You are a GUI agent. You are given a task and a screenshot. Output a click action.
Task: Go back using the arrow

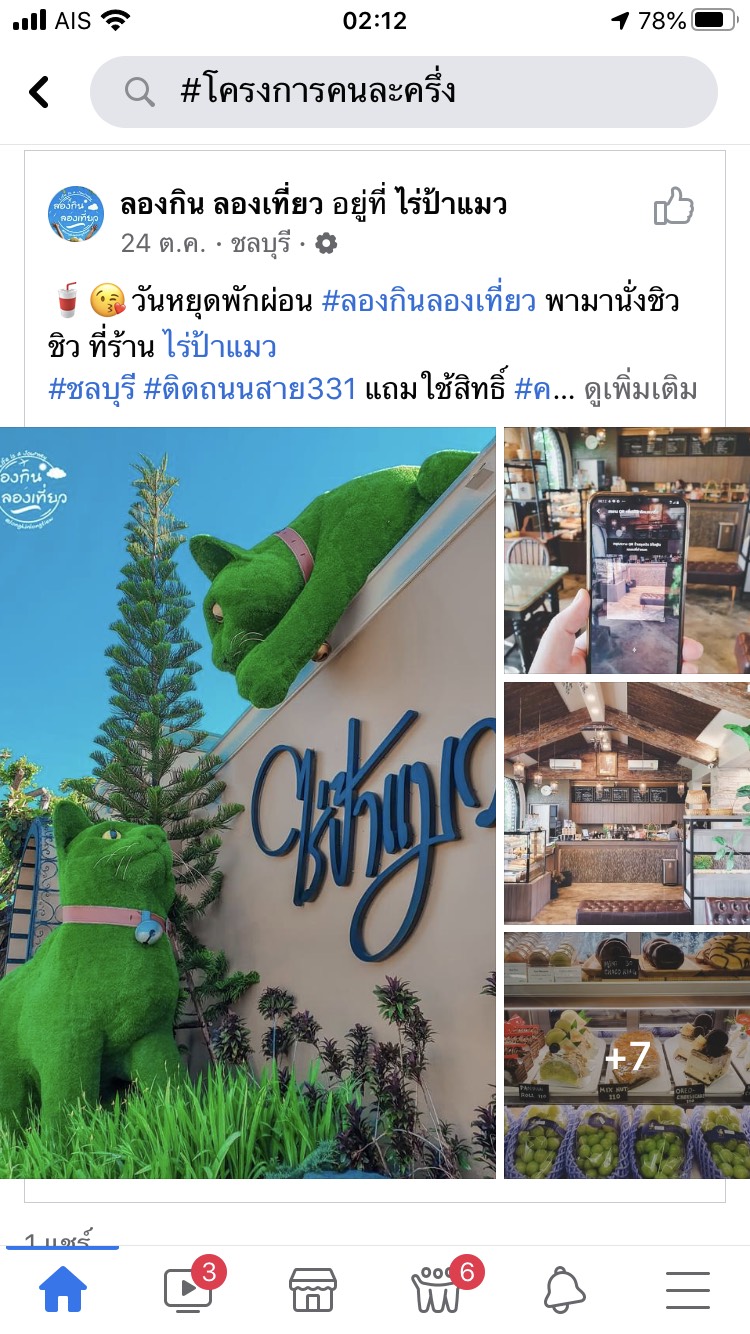(39, 92)
